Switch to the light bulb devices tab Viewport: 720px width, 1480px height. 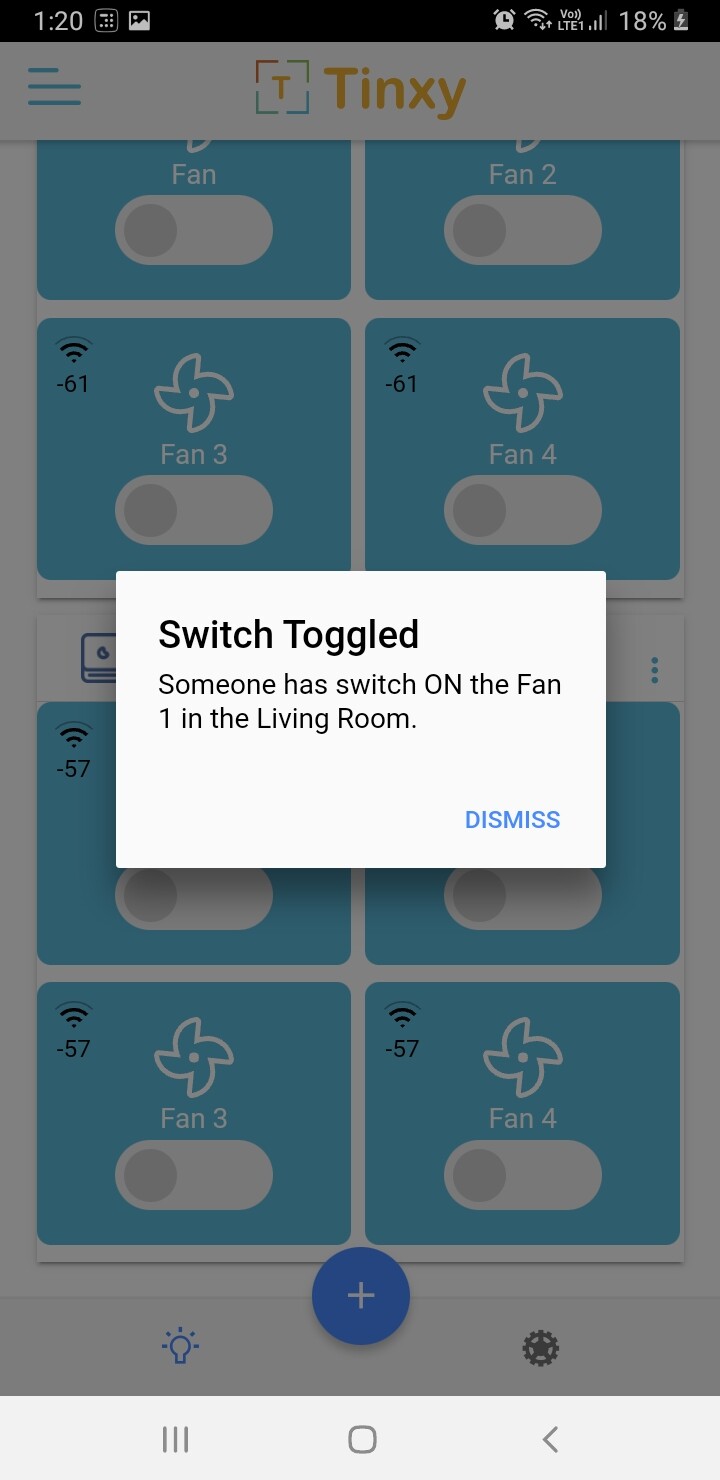[x=180, y=1346]
